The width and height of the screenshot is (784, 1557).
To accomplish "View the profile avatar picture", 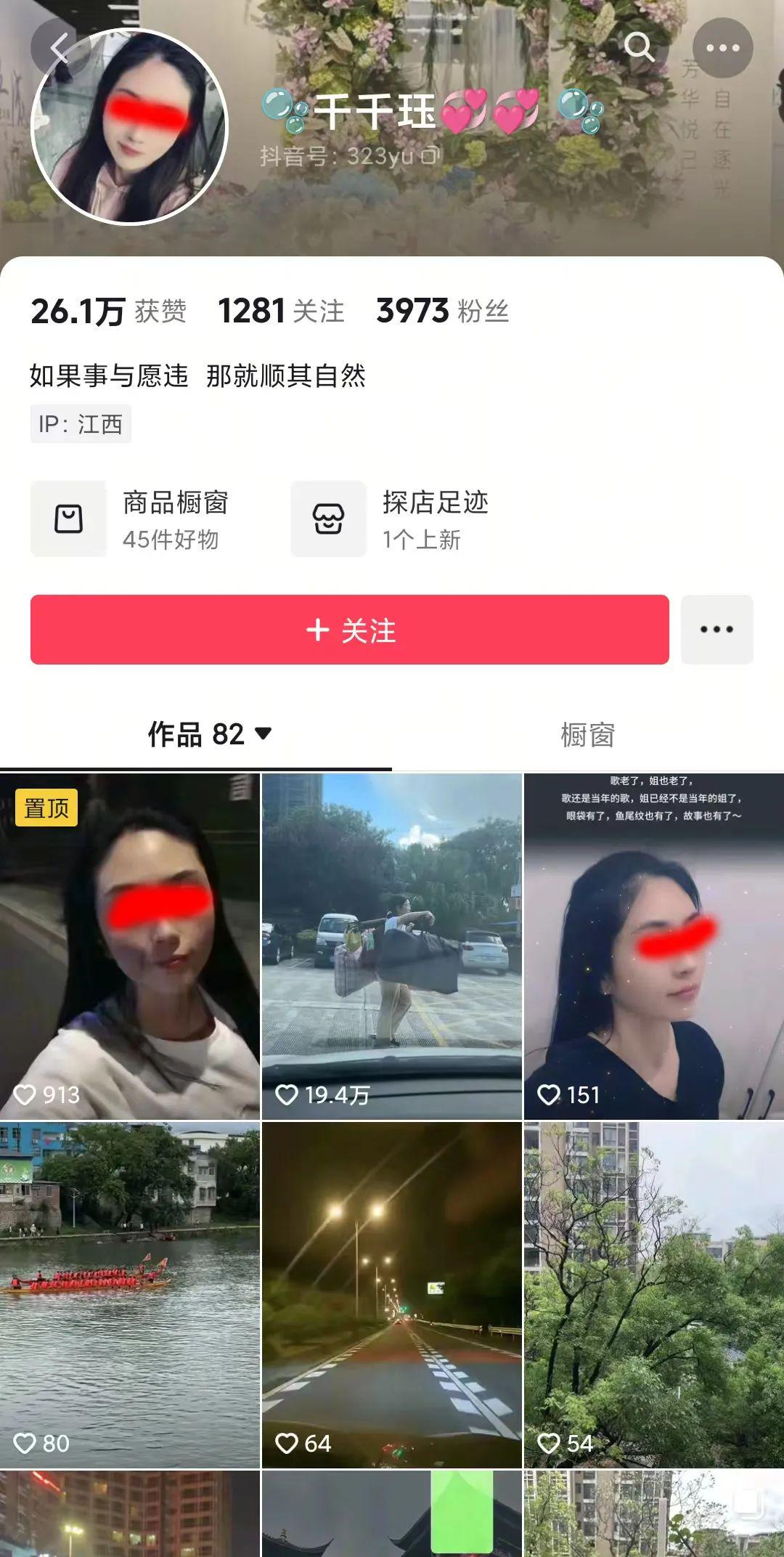I will click(129, 127).
